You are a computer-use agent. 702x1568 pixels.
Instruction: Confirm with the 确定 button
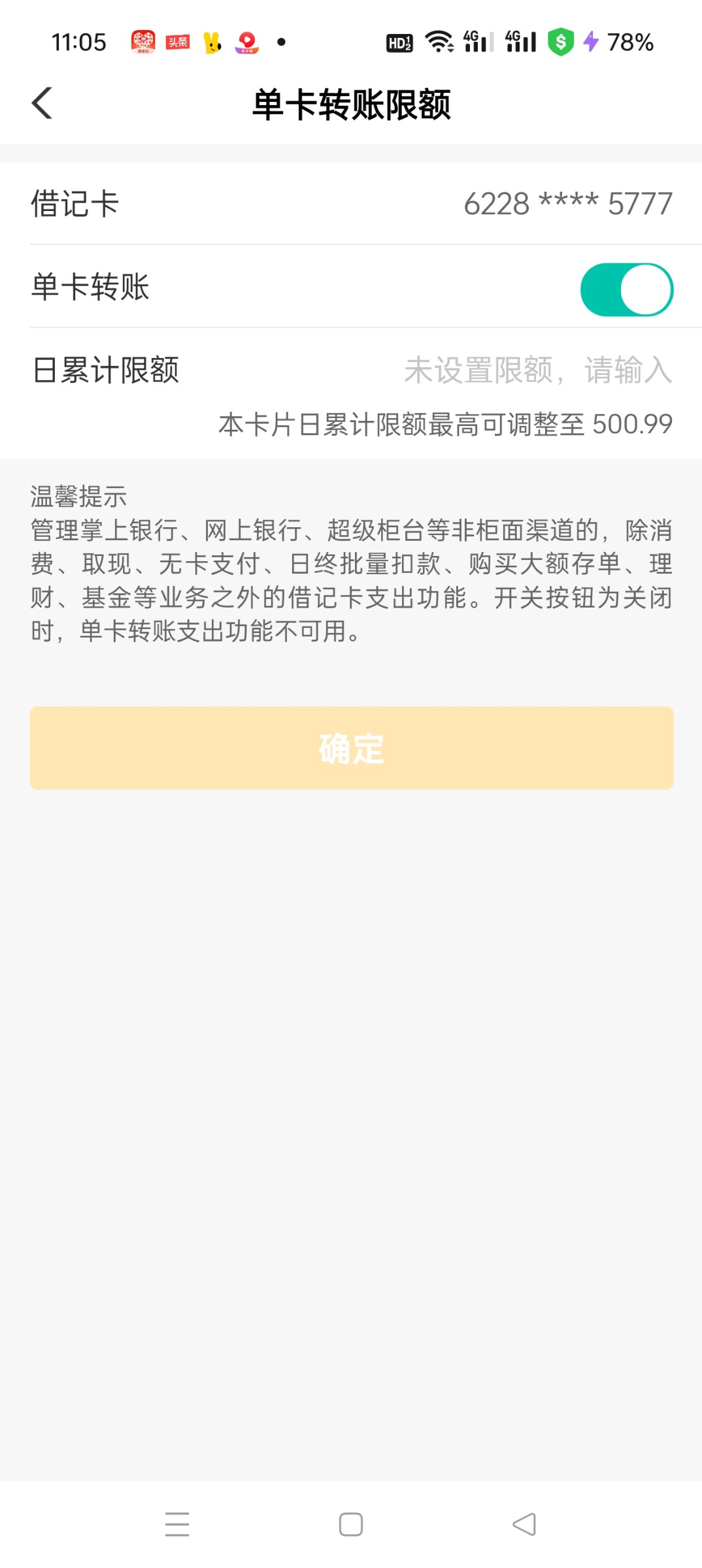click(351, 748)
